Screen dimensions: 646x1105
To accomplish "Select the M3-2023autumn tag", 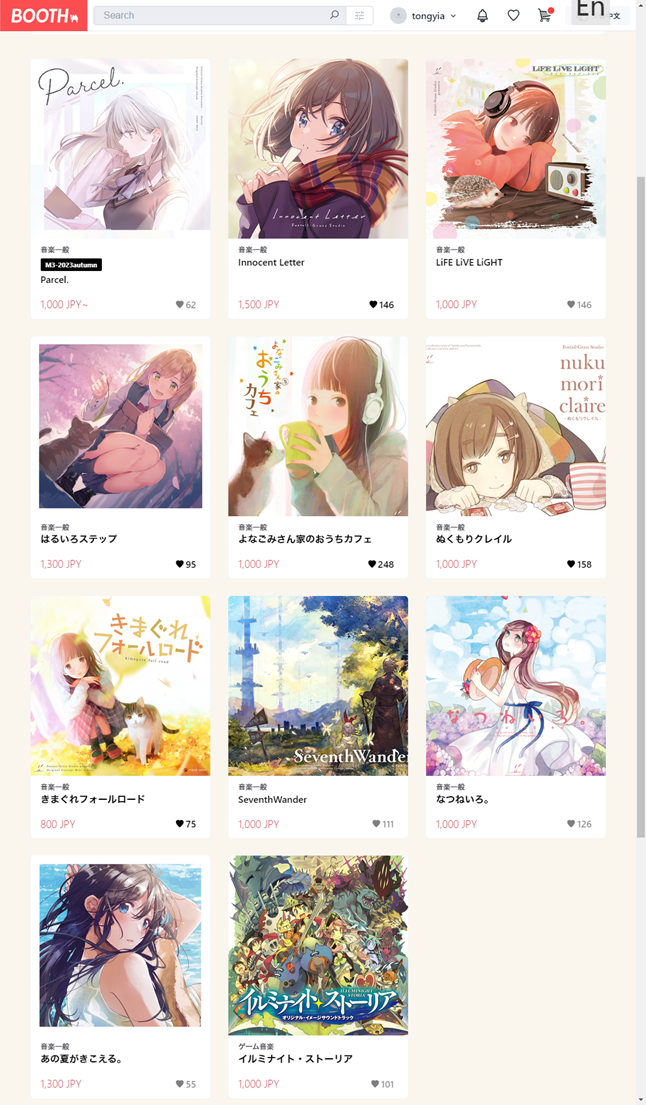I will (71, 265).
